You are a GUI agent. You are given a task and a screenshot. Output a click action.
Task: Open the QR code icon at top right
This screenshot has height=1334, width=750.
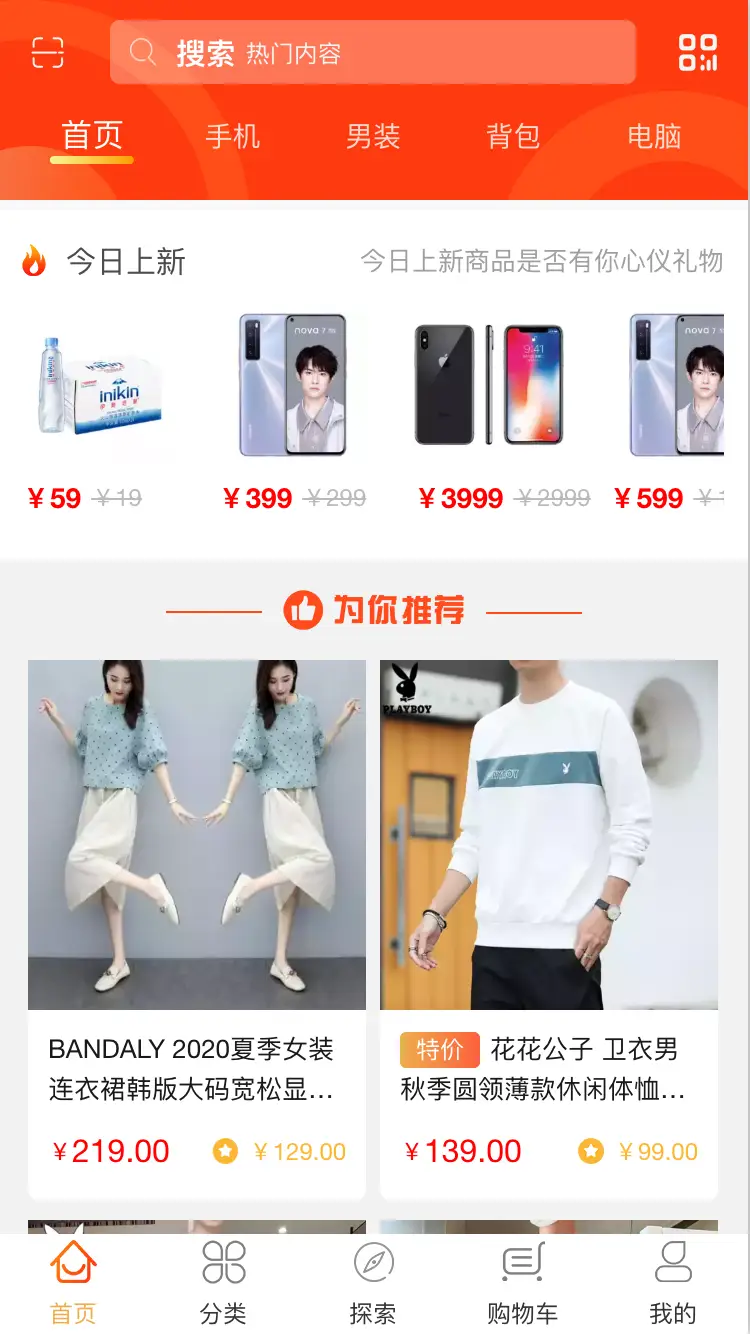coord(698,52)
